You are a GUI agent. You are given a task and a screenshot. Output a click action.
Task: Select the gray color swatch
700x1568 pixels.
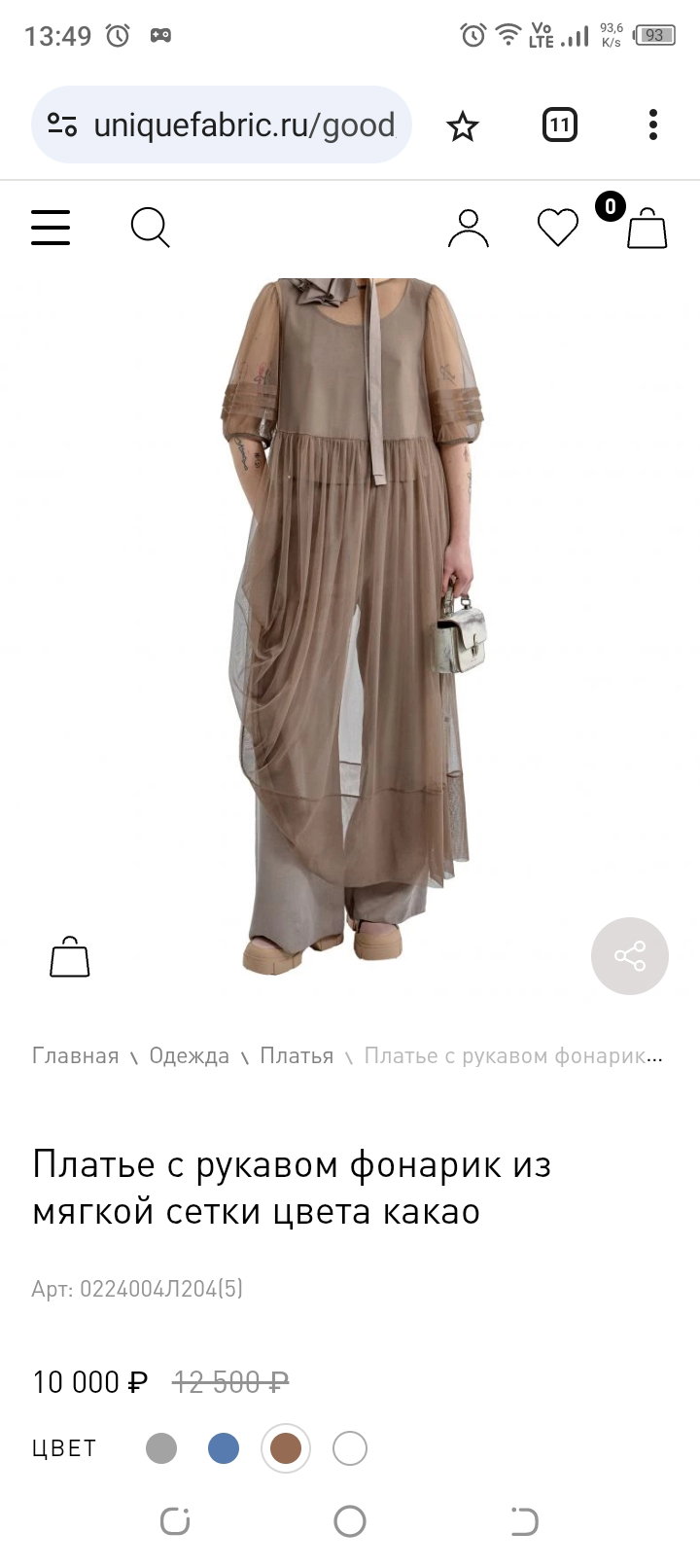pos(161,1448)
